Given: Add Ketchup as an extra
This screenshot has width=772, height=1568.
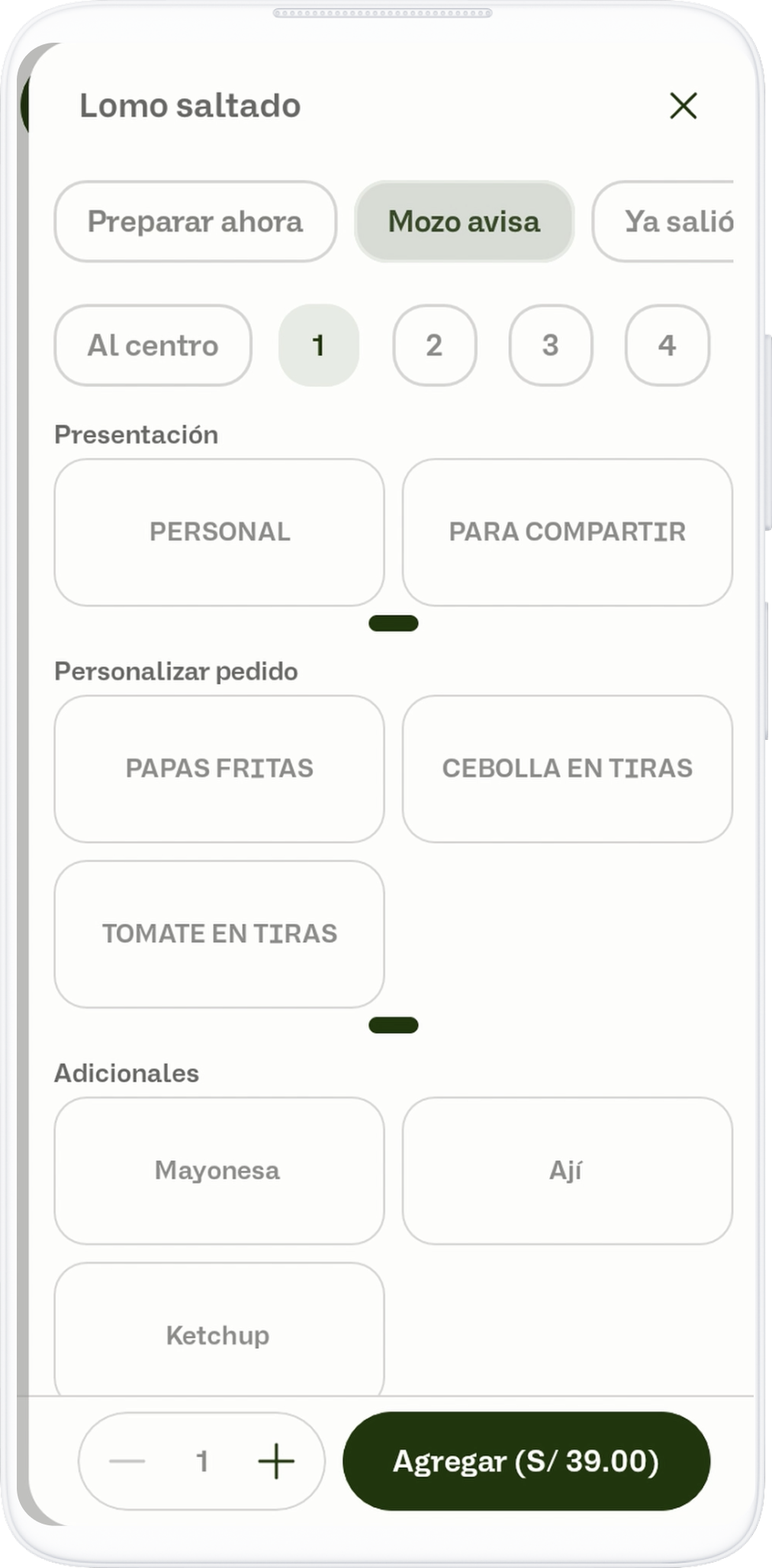Looking at the screenshot, I should (219, 1335).
